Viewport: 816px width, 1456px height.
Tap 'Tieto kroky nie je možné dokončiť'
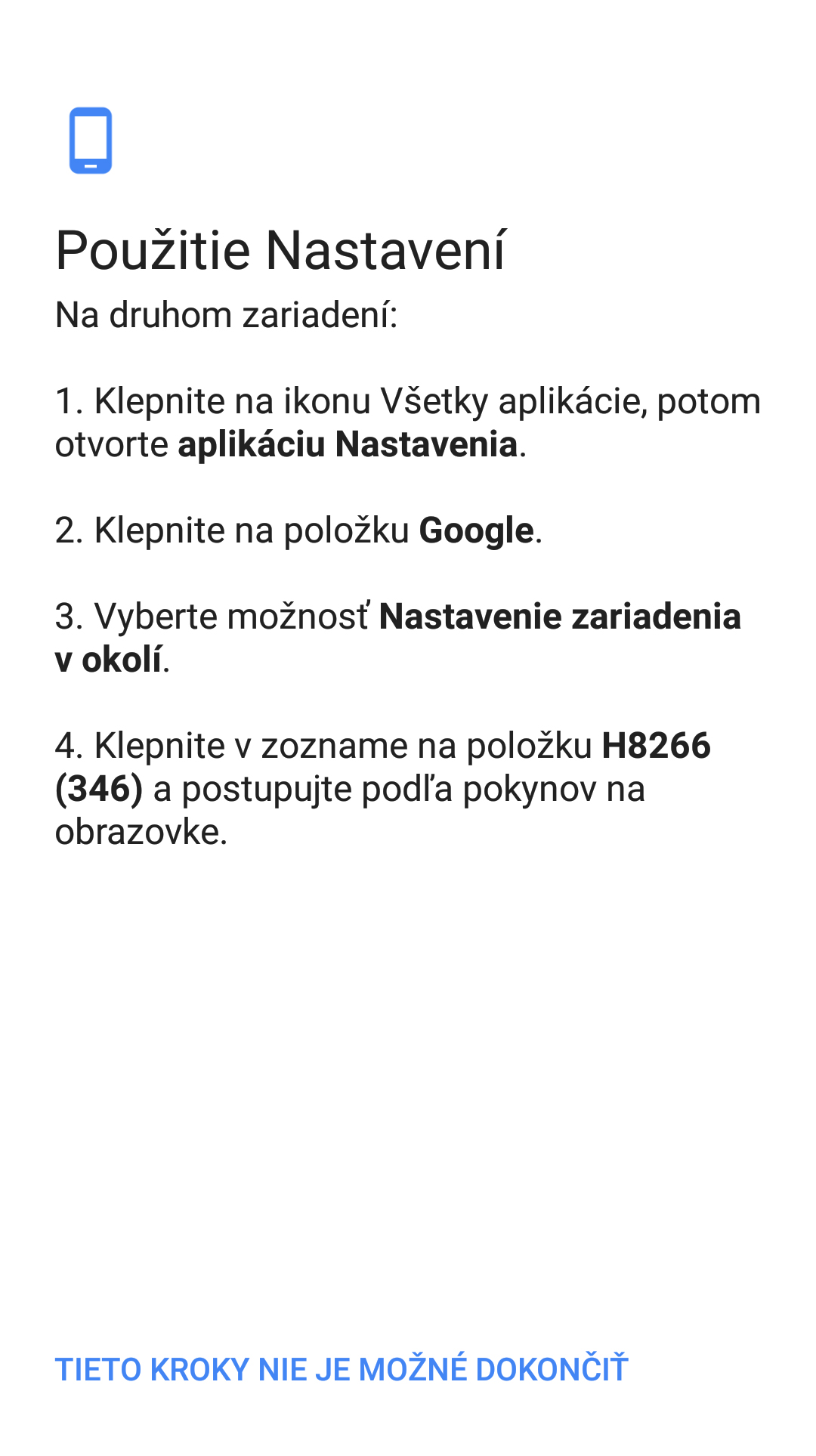[342, 1369]
